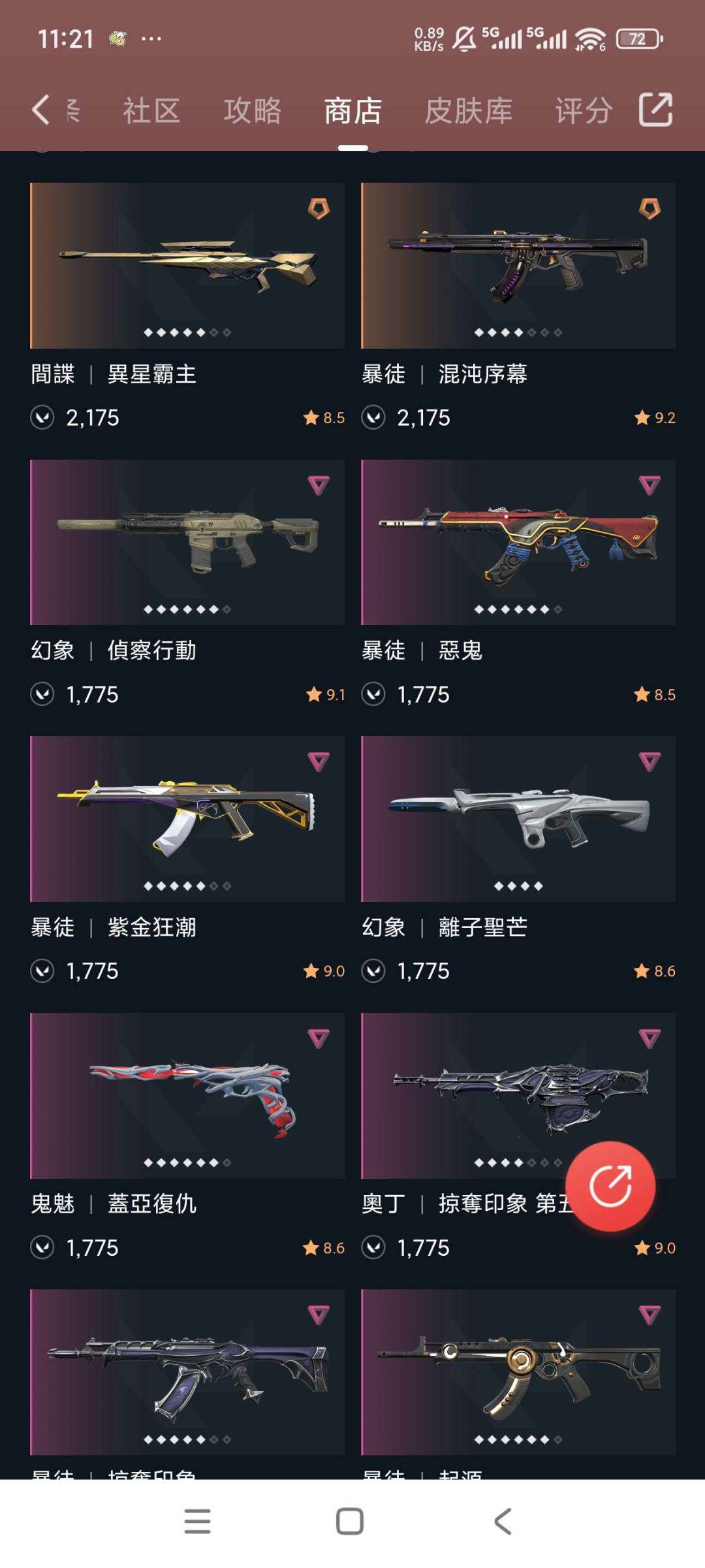Open the 皮肤库 tab
This screenshot has height=1568, width=705.
[468, 110]
